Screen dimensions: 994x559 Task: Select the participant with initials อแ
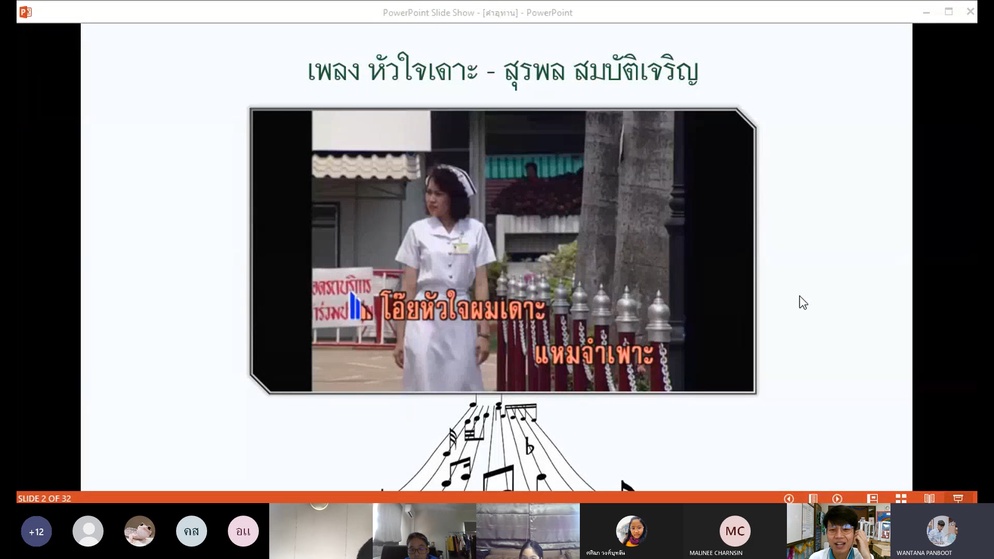click(243, 531)
